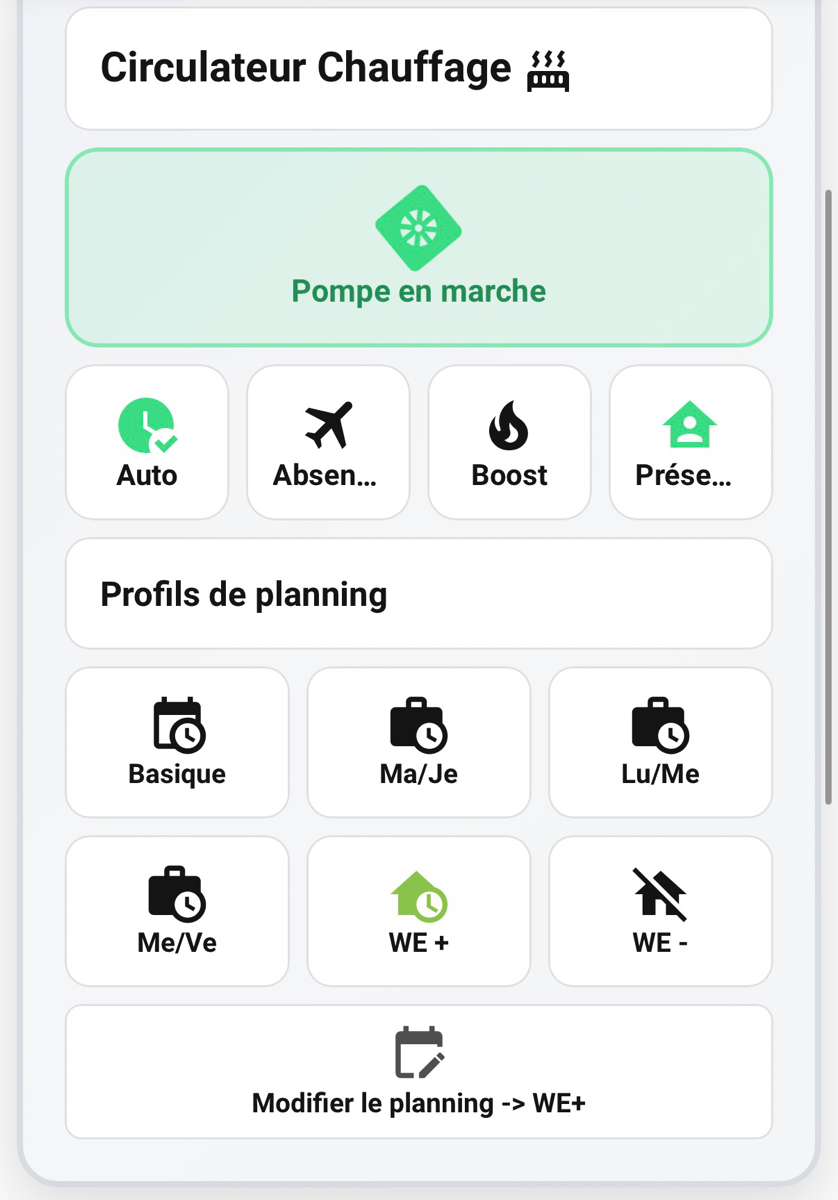Viewport: 838px width, 1200px height.
Task: Pick the Lu/Me planning profile
Action: (660, 742)
